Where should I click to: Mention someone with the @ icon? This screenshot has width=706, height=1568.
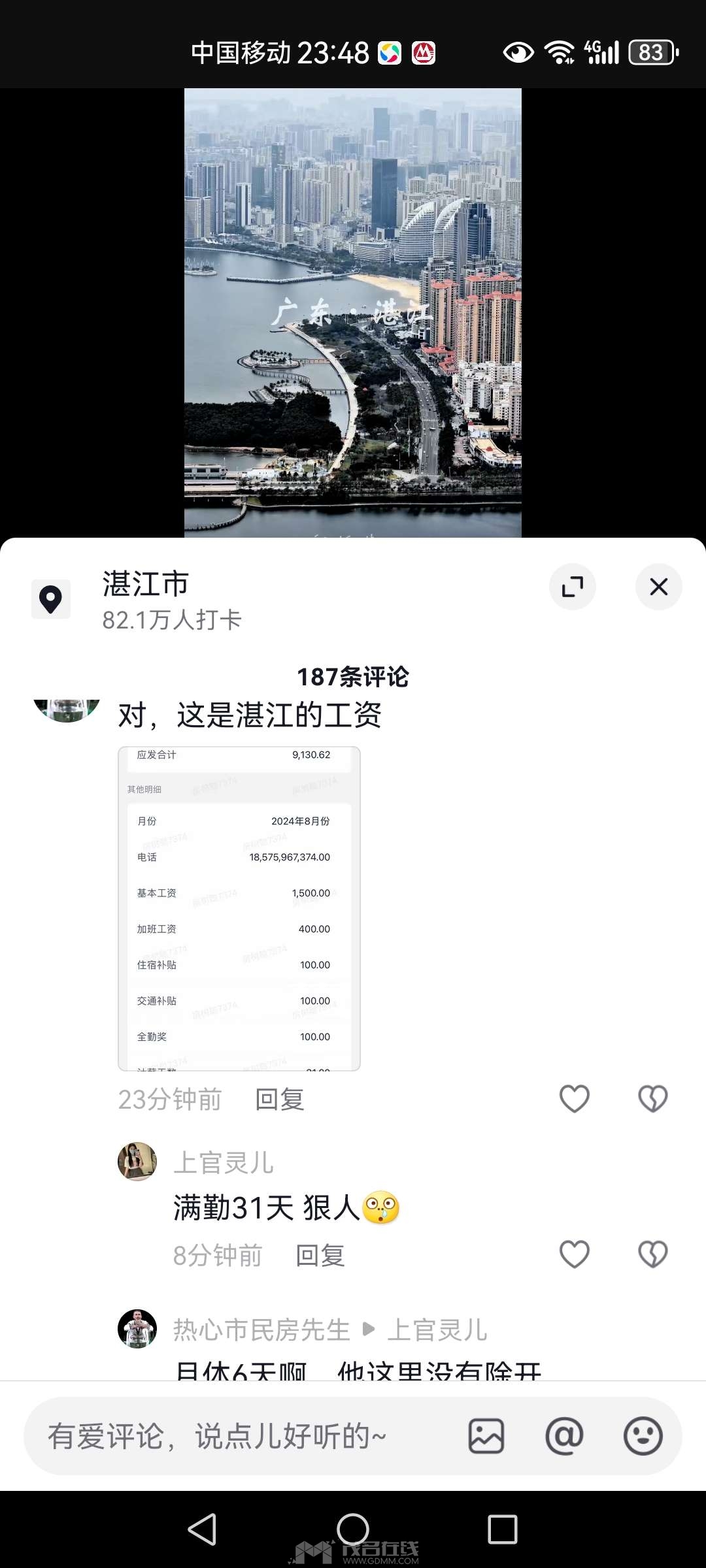pyautogui.click(x=564, y=1435)
